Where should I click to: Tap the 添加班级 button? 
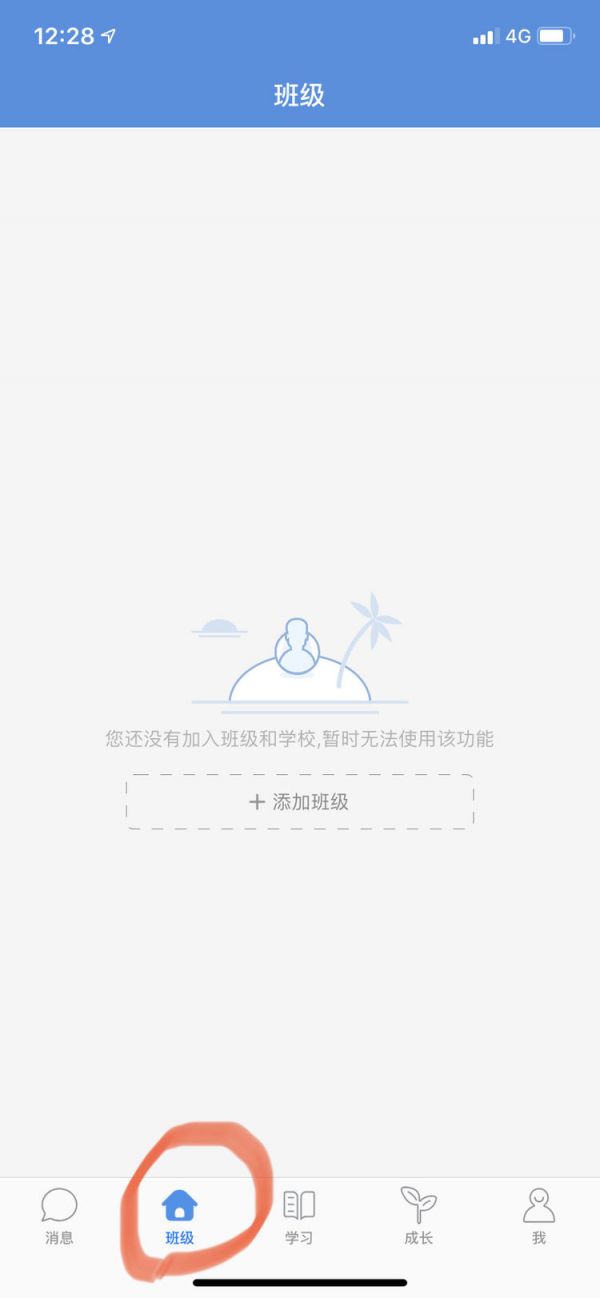(300, 802)
